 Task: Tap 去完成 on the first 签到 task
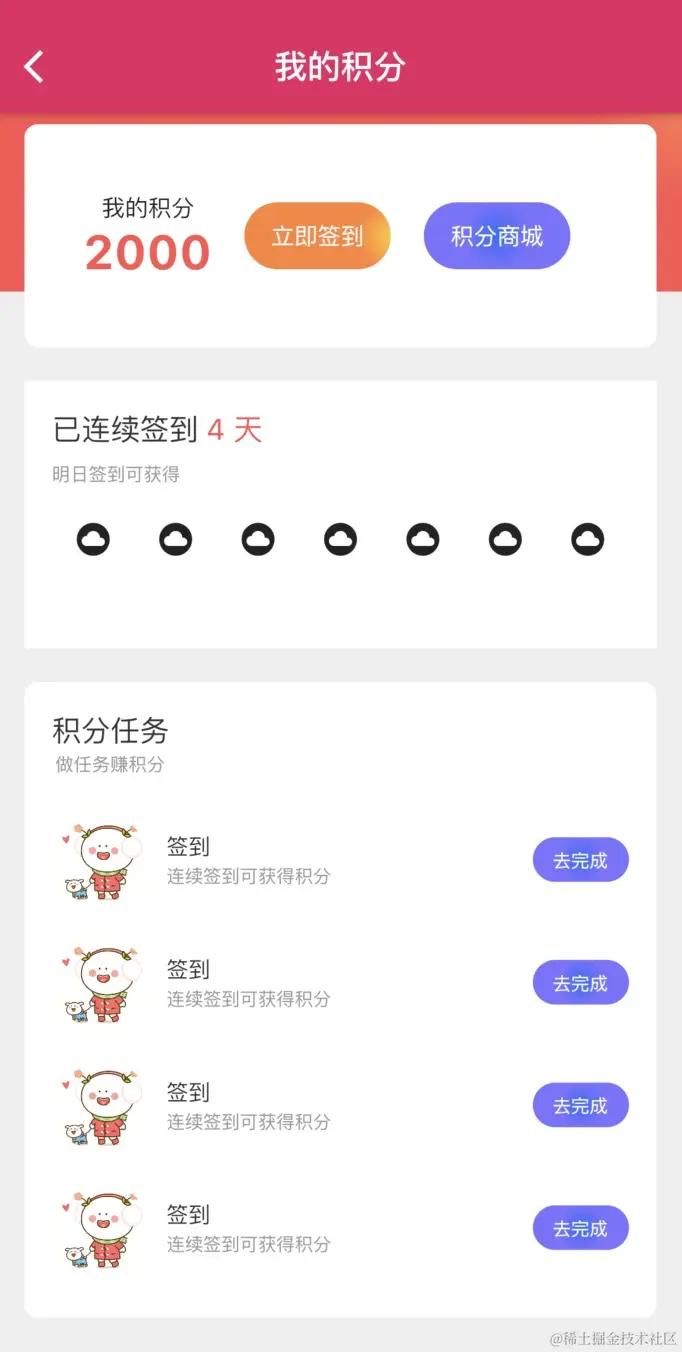pos(580,860)
